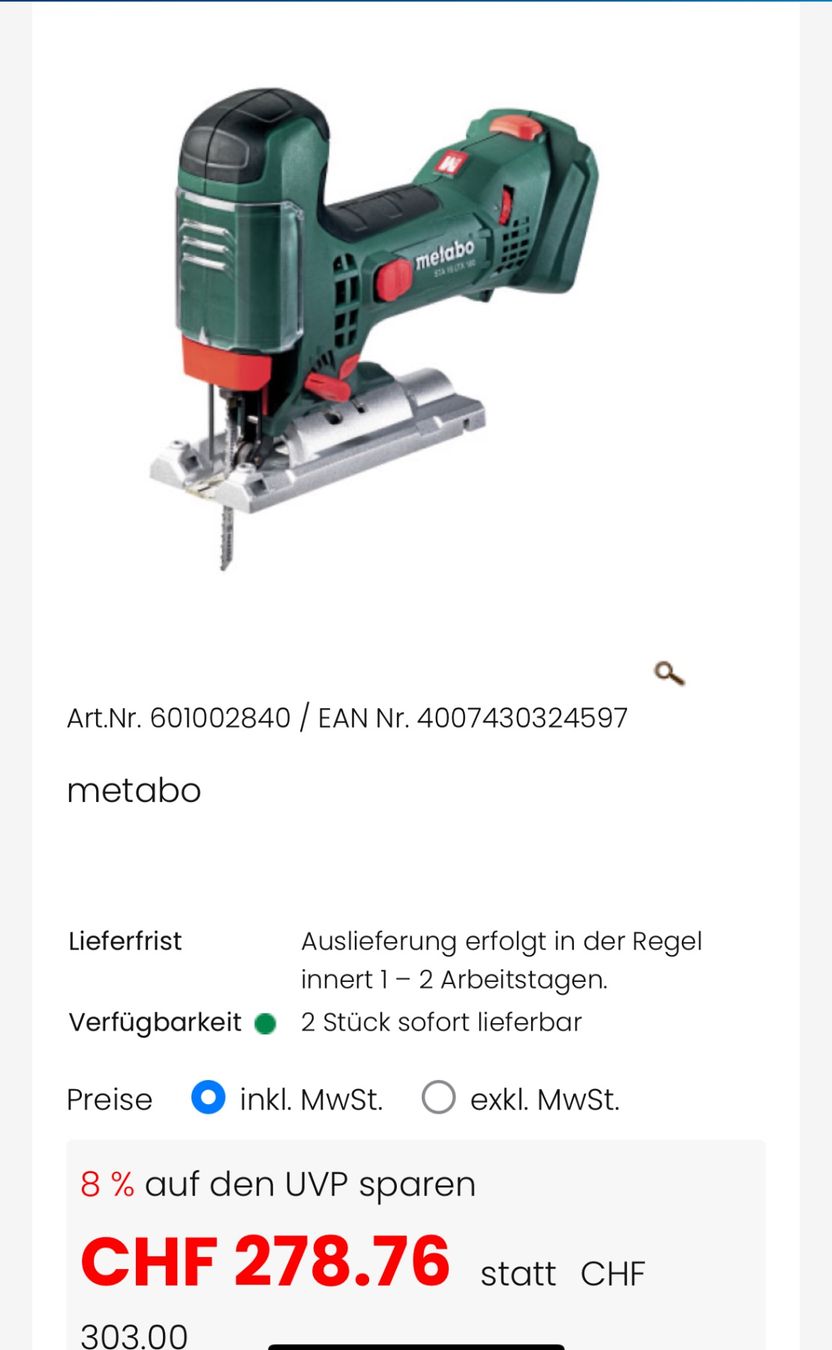Click the green availability dot indicator
This screenshot has height=1350, width=832.
click(x=265, y=1024)
